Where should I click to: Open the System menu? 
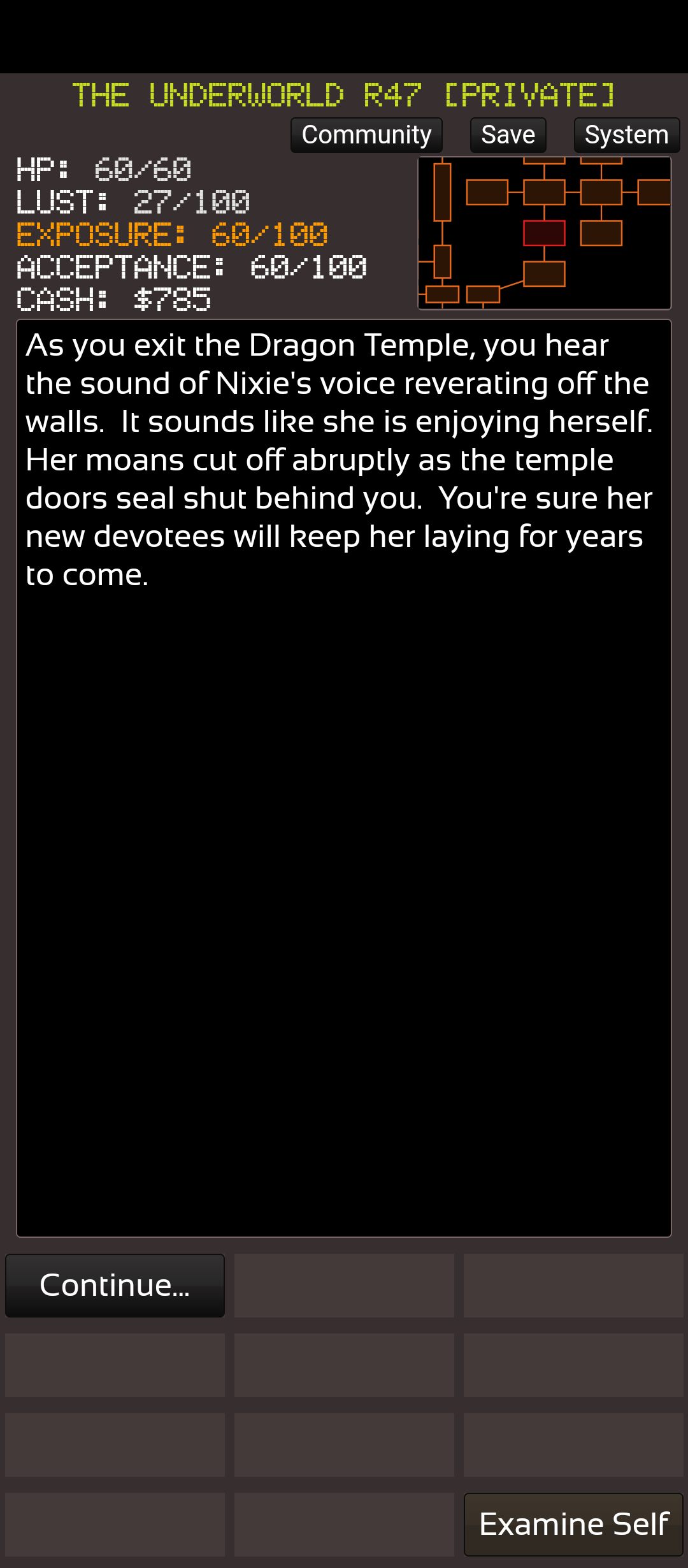(626, 135)
